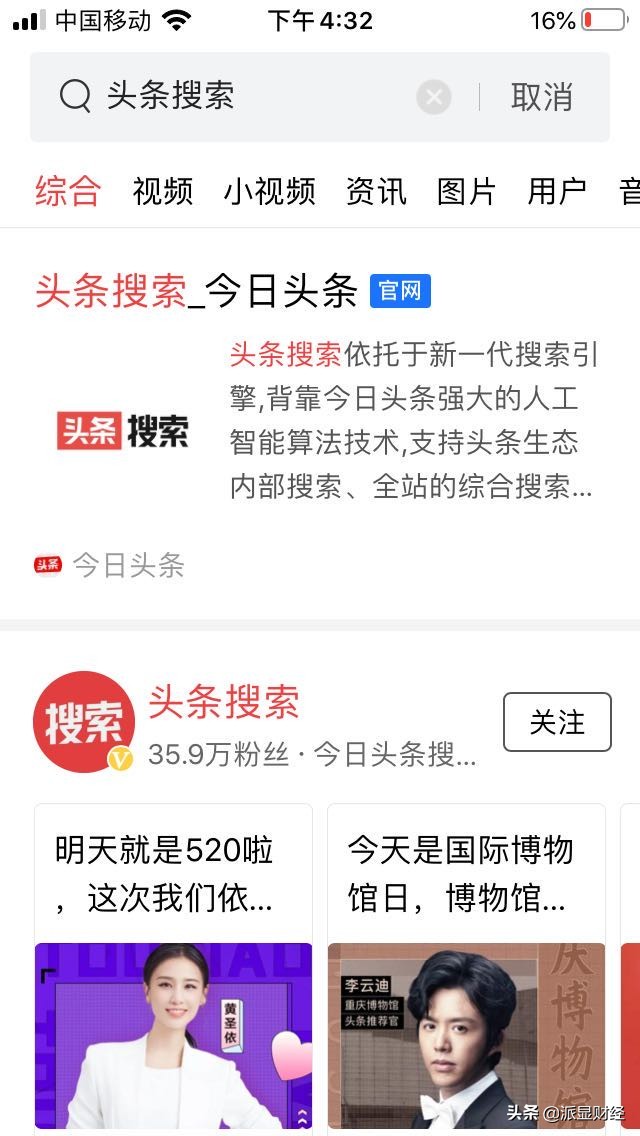Cancel the search with 取消
This screenshot has width=640, height=1136.
[x=541, y=97]
